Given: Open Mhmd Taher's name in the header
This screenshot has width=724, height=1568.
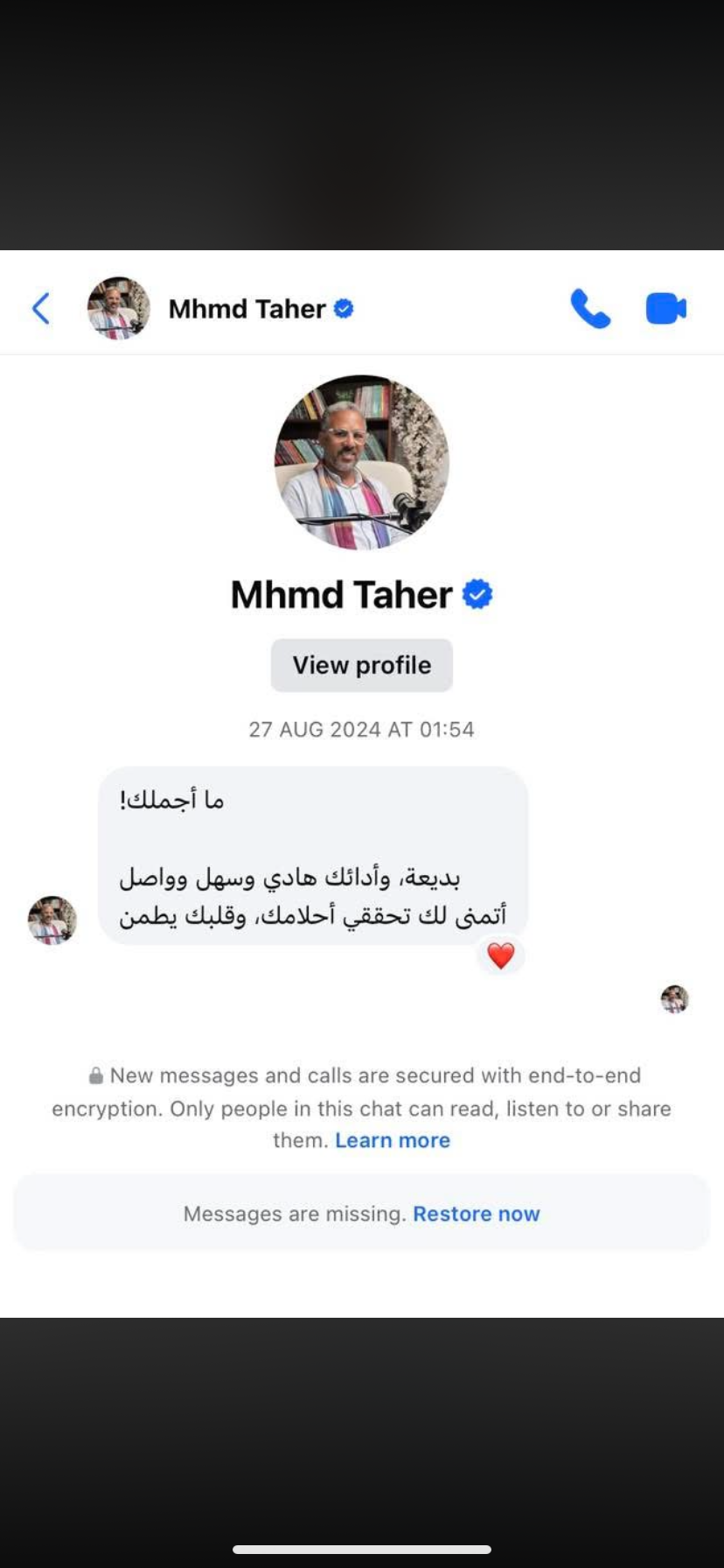Looking at the screenshot, I should pos(247,309).
